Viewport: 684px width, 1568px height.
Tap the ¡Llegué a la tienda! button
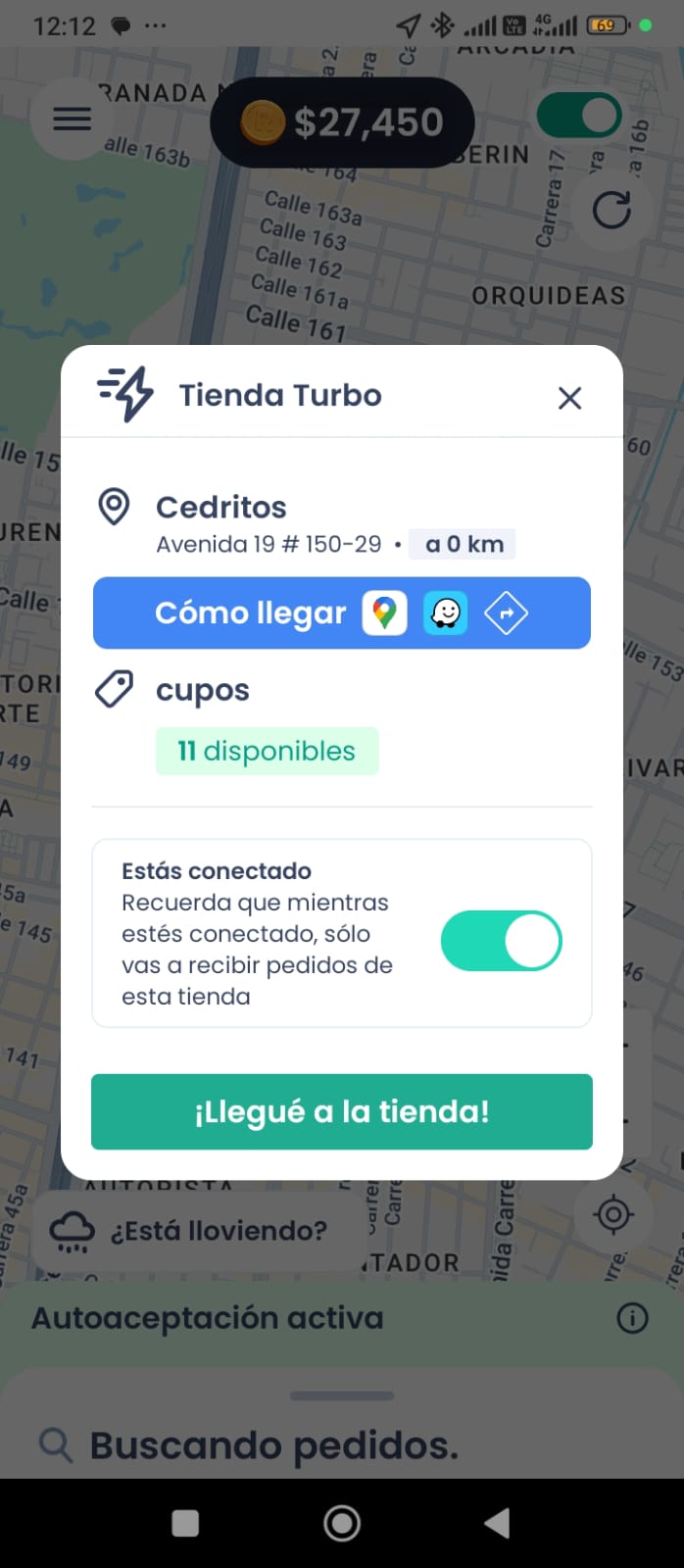coord(342,1111)
